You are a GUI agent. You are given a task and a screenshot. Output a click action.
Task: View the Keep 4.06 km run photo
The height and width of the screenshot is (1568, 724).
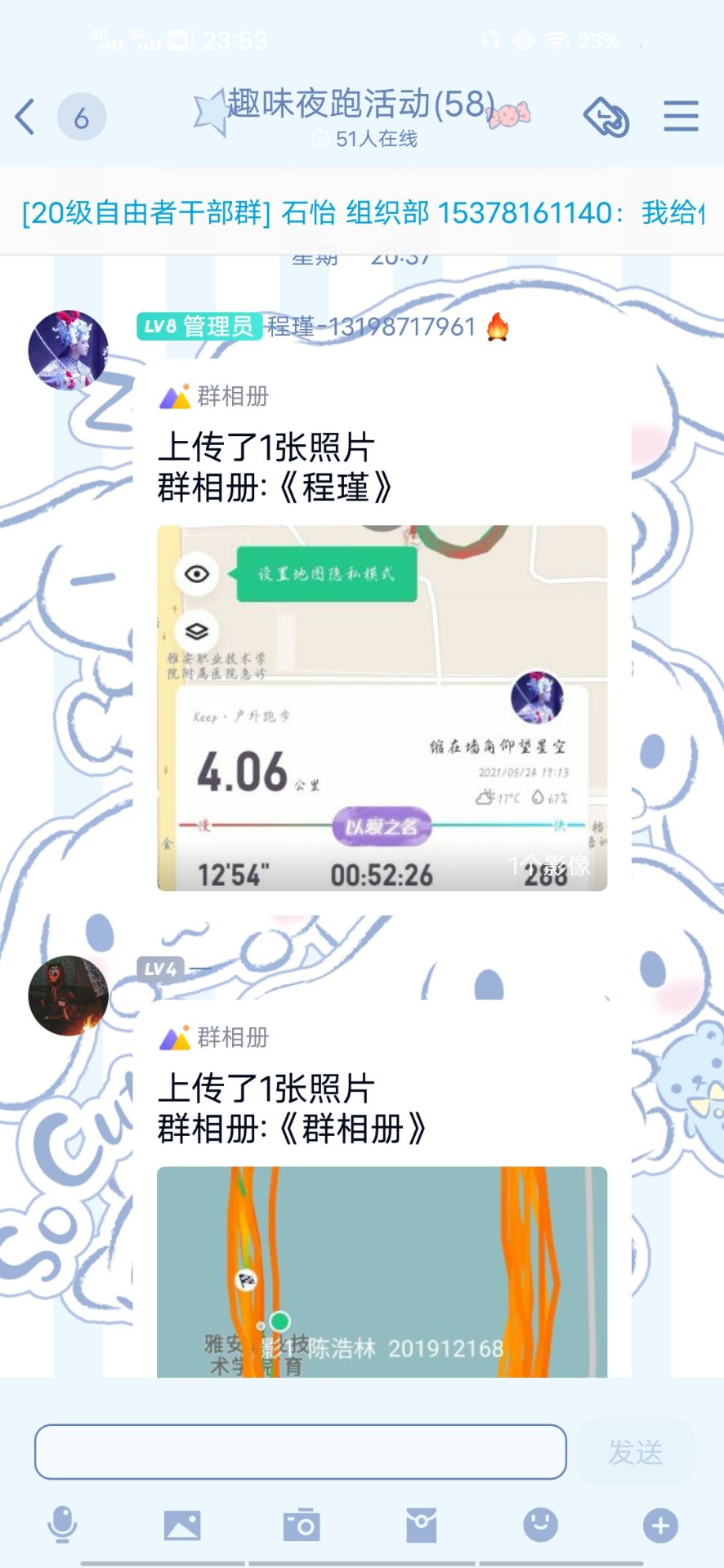click(382, 707)
